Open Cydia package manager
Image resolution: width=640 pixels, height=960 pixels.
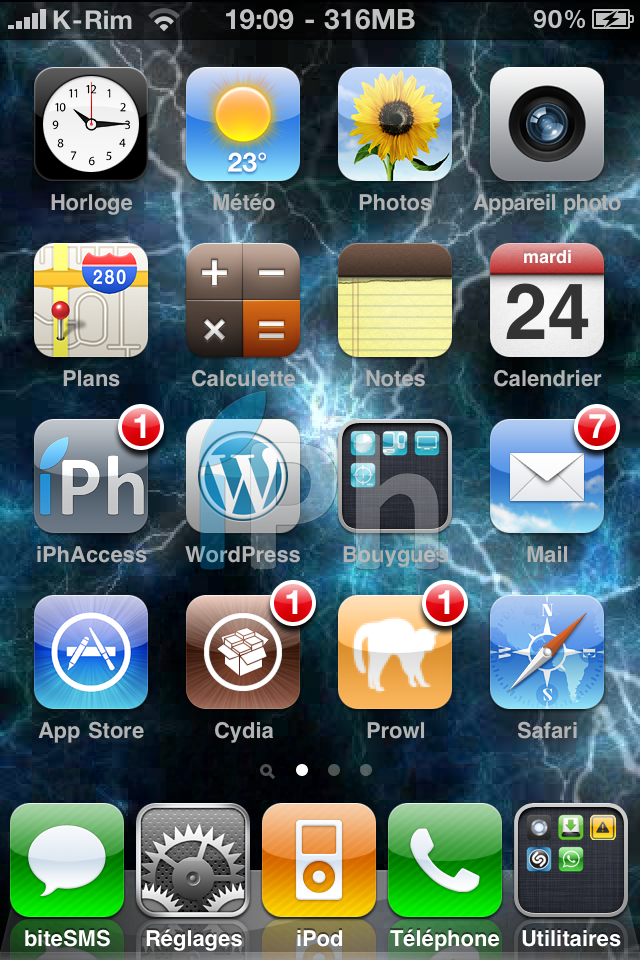click(243, 652)
